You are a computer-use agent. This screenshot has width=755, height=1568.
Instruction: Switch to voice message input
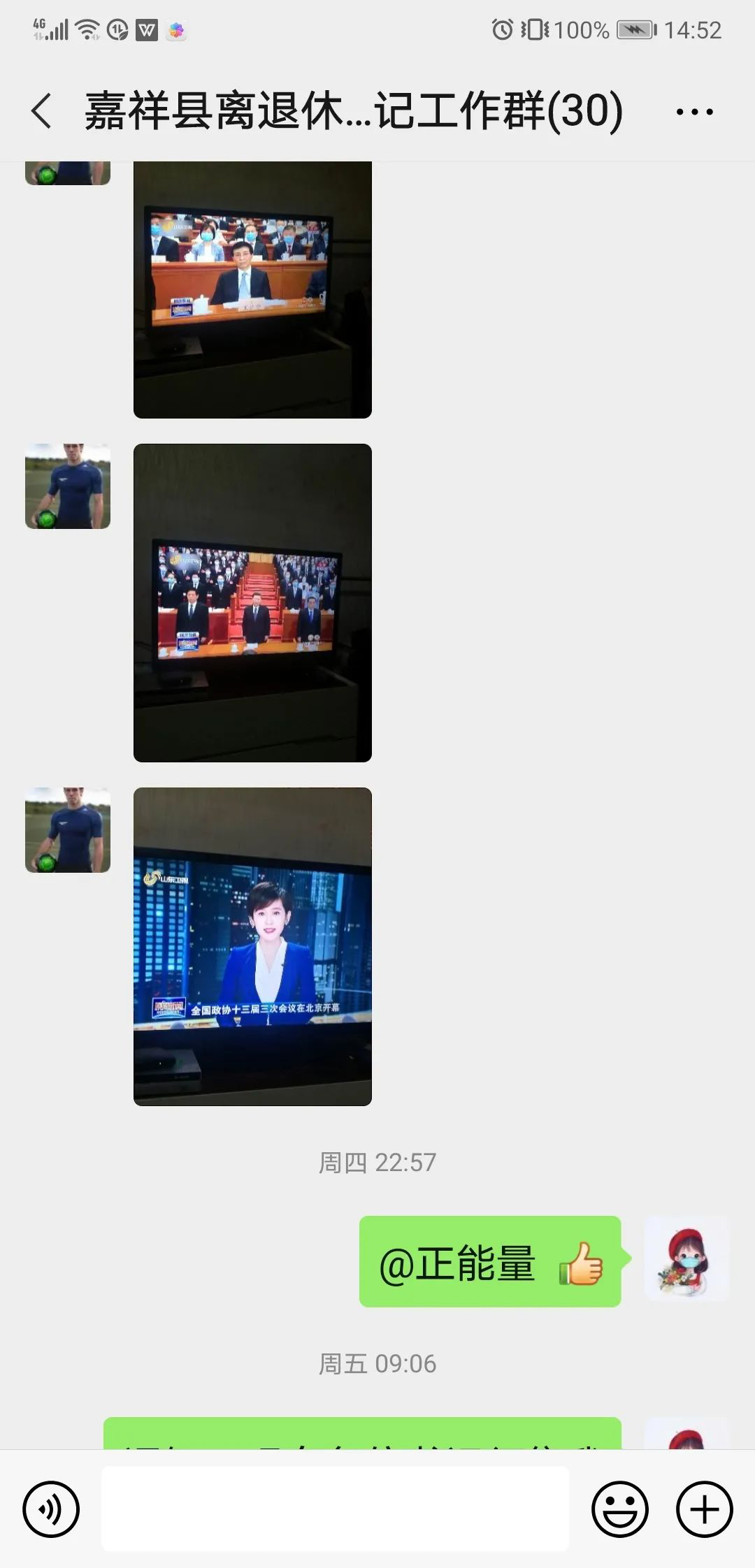click(x=51, y=1509)
